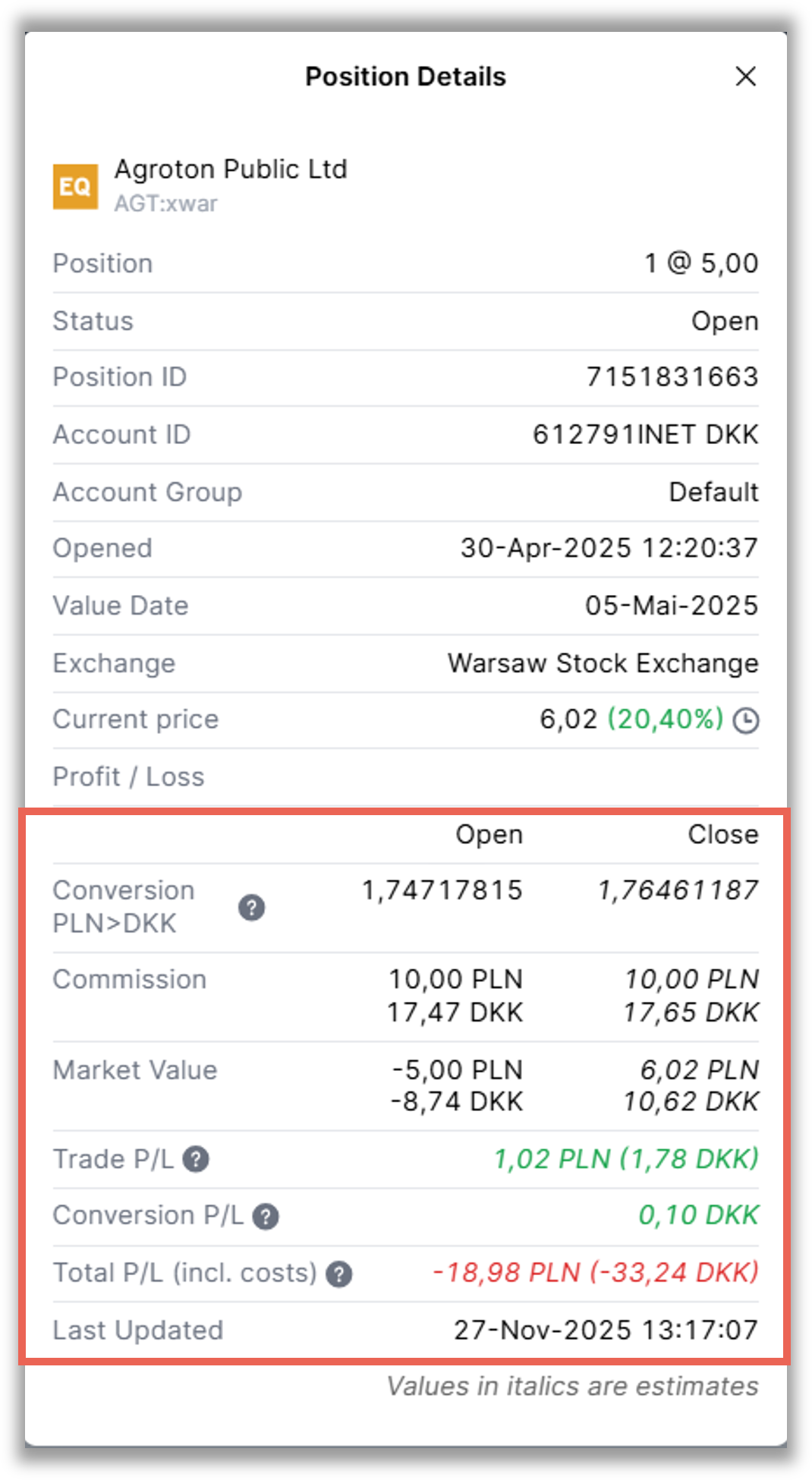Click the Last Updated timestamp
The image size is (812, 1480).
coord(606,1330)
